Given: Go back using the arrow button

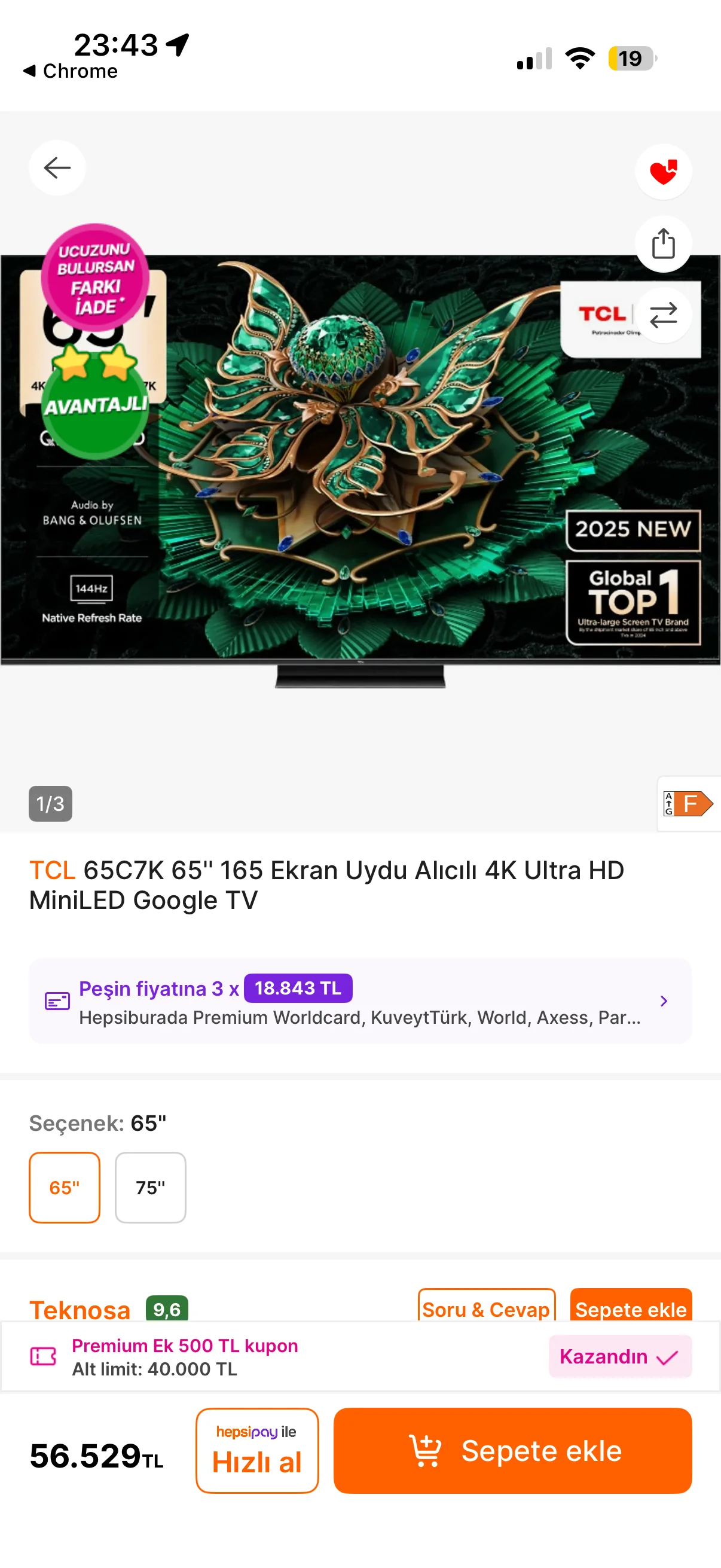Looking at the screenshot, I should [x=57, y=167].
